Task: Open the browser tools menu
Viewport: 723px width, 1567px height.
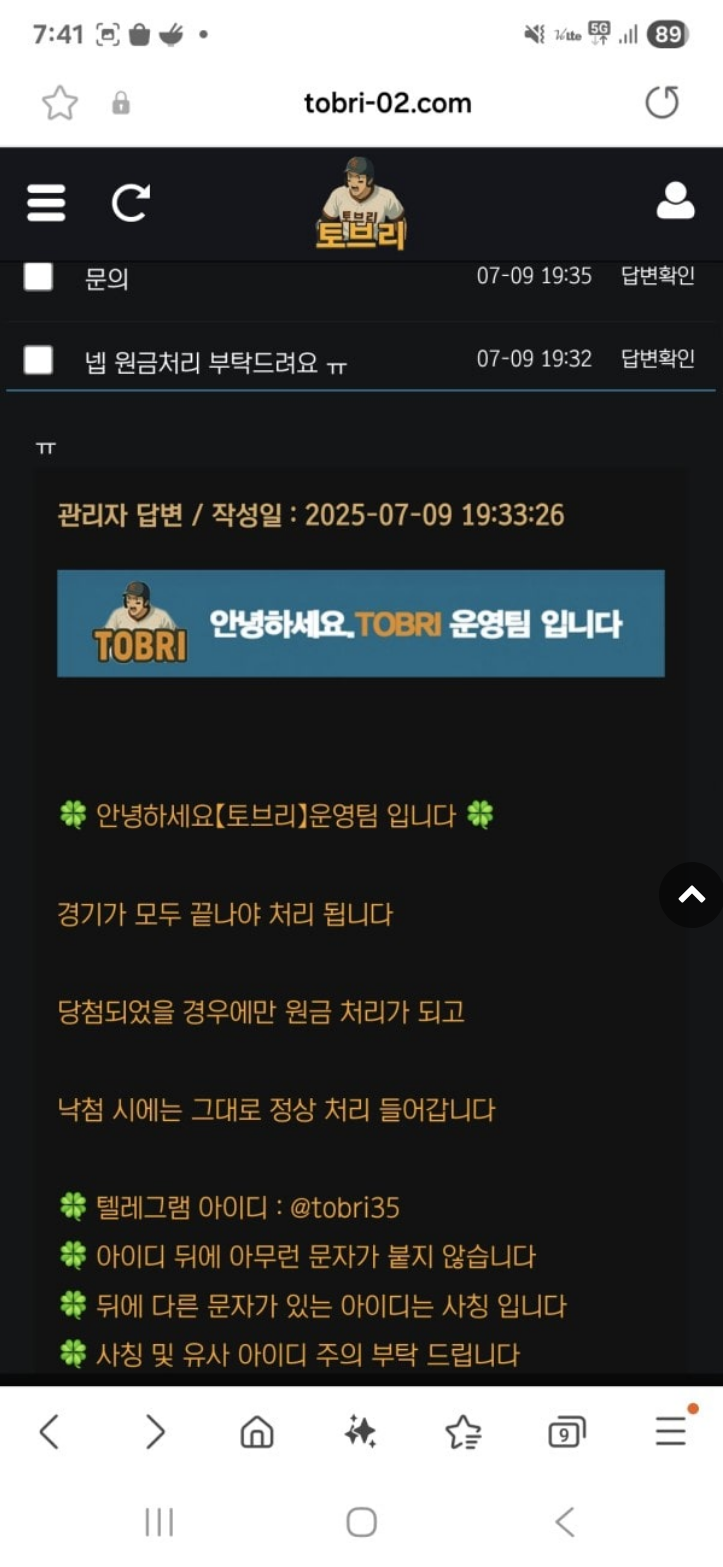Action: (671, 1433)
